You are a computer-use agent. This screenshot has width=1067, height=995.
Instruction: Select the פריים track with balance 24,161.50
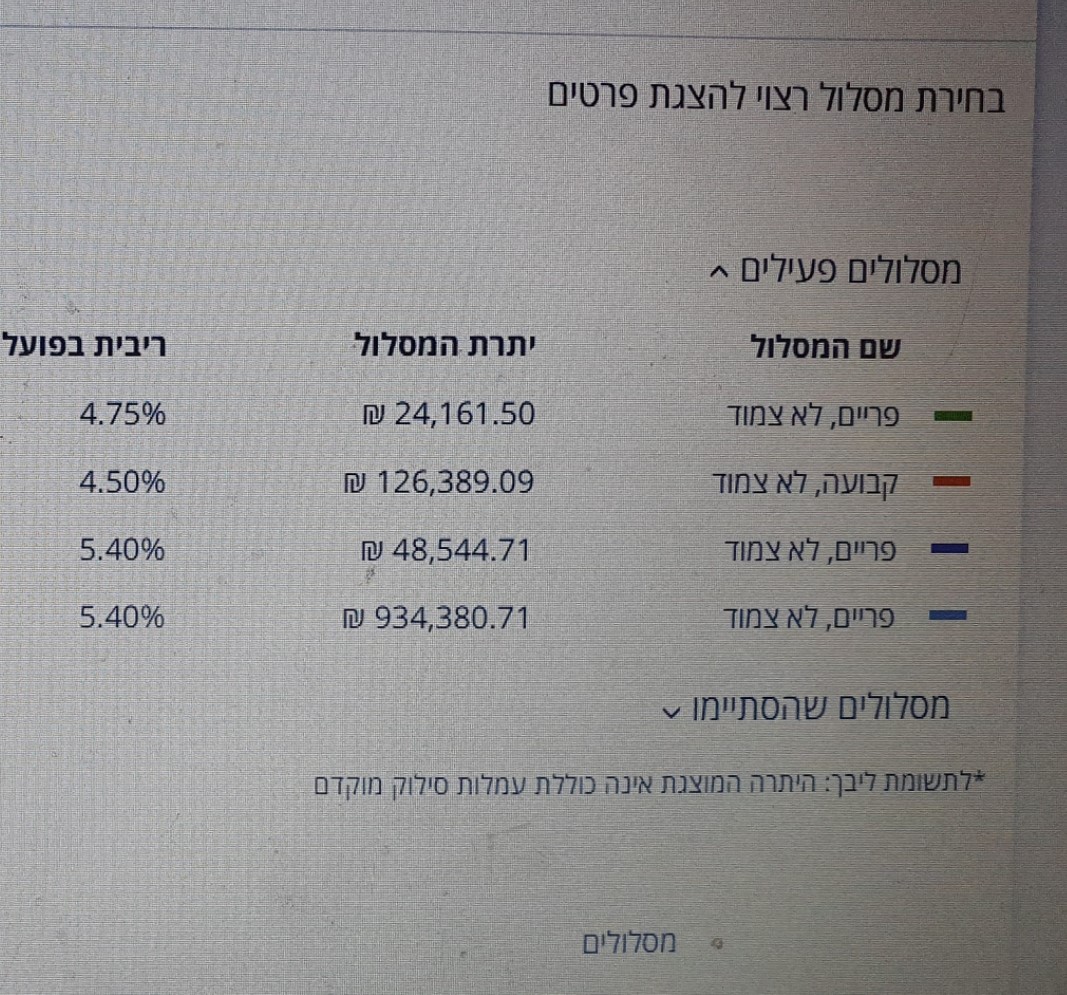tap(812, 416)
